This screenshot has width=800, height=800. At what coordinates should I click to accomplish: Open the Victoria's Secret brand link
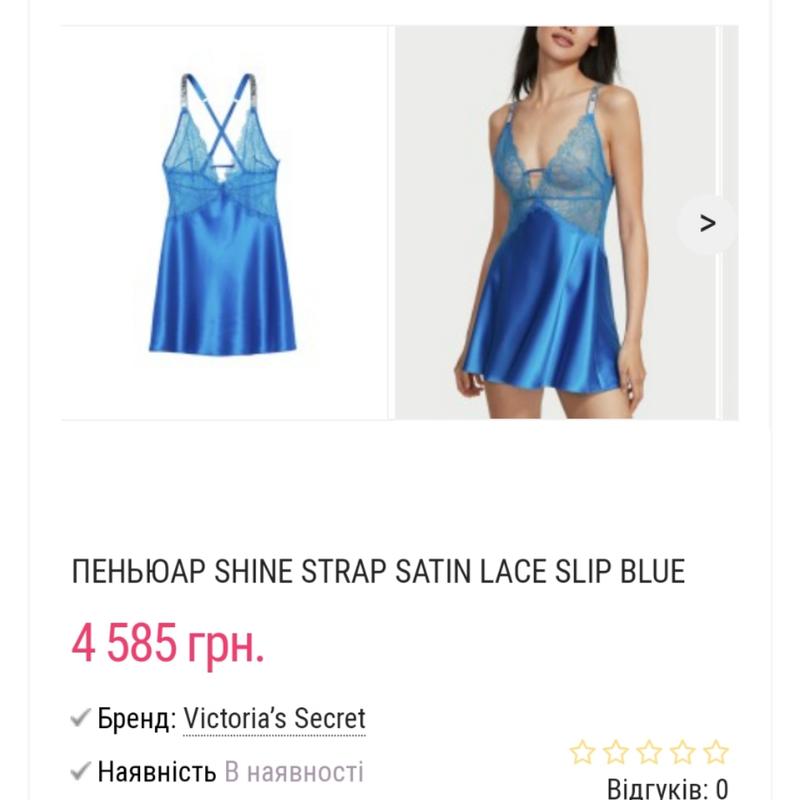pos(274,719)
